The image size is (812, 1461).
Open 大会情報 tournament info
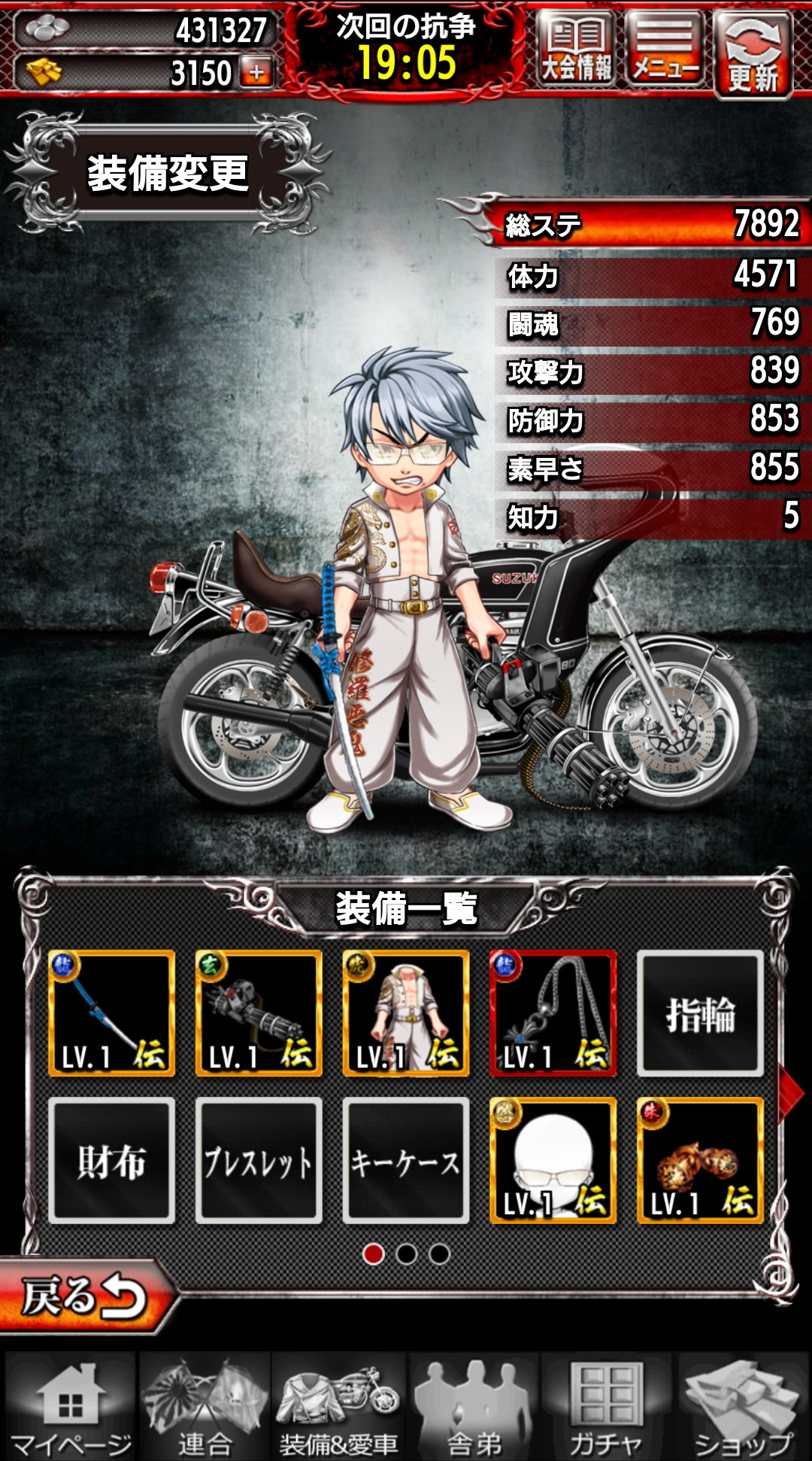(x=576, y=50)
